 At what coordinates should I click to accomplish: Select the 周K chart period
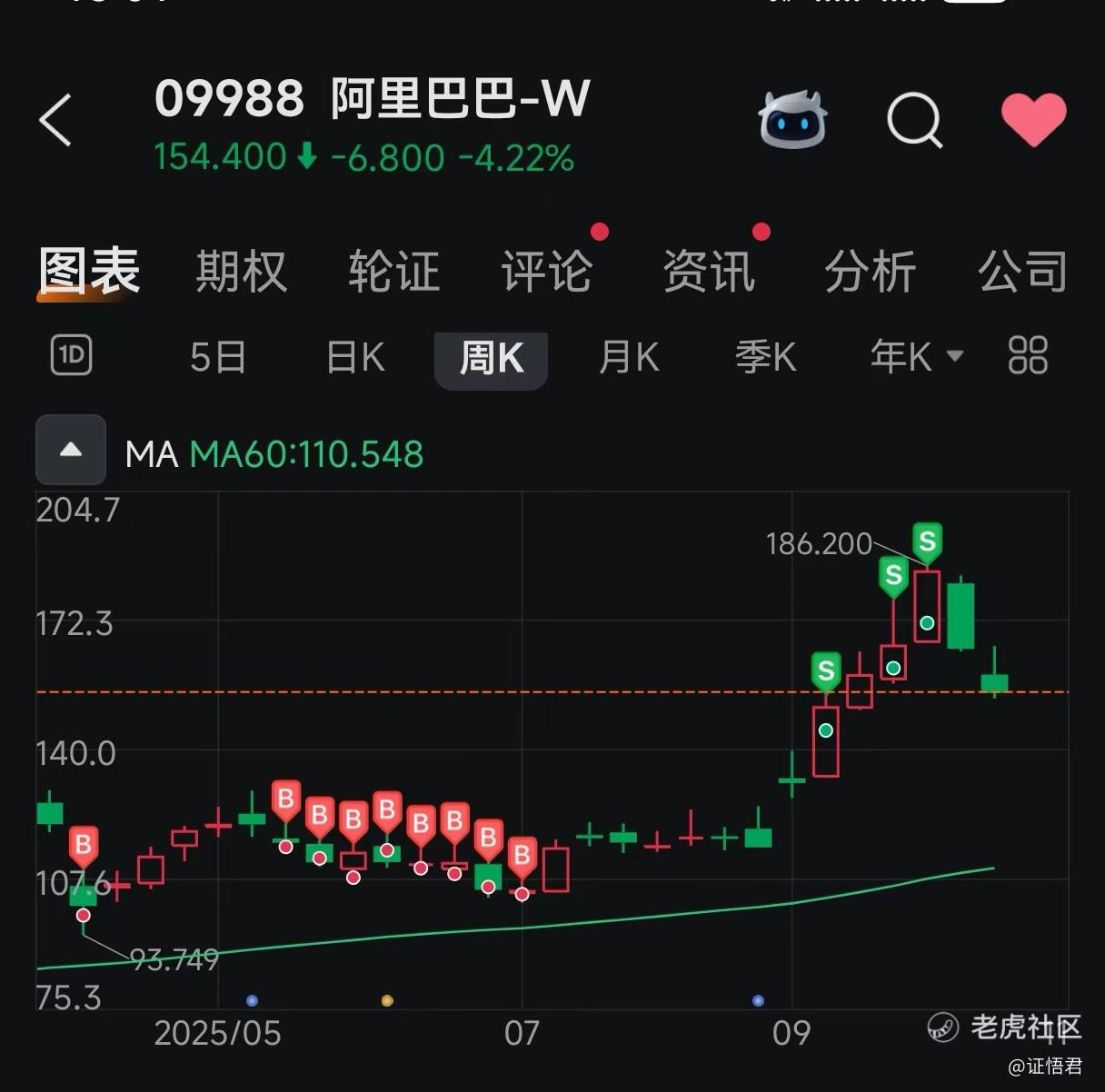point(491,358)
